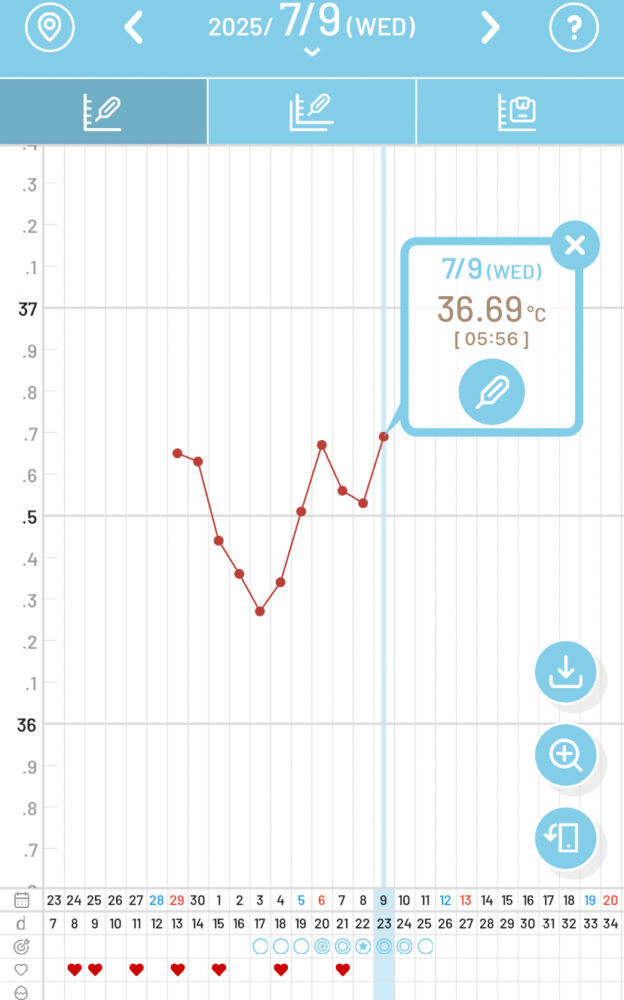
Task: Switch to the saved graph tab
Action: click(x=520, y=112)
